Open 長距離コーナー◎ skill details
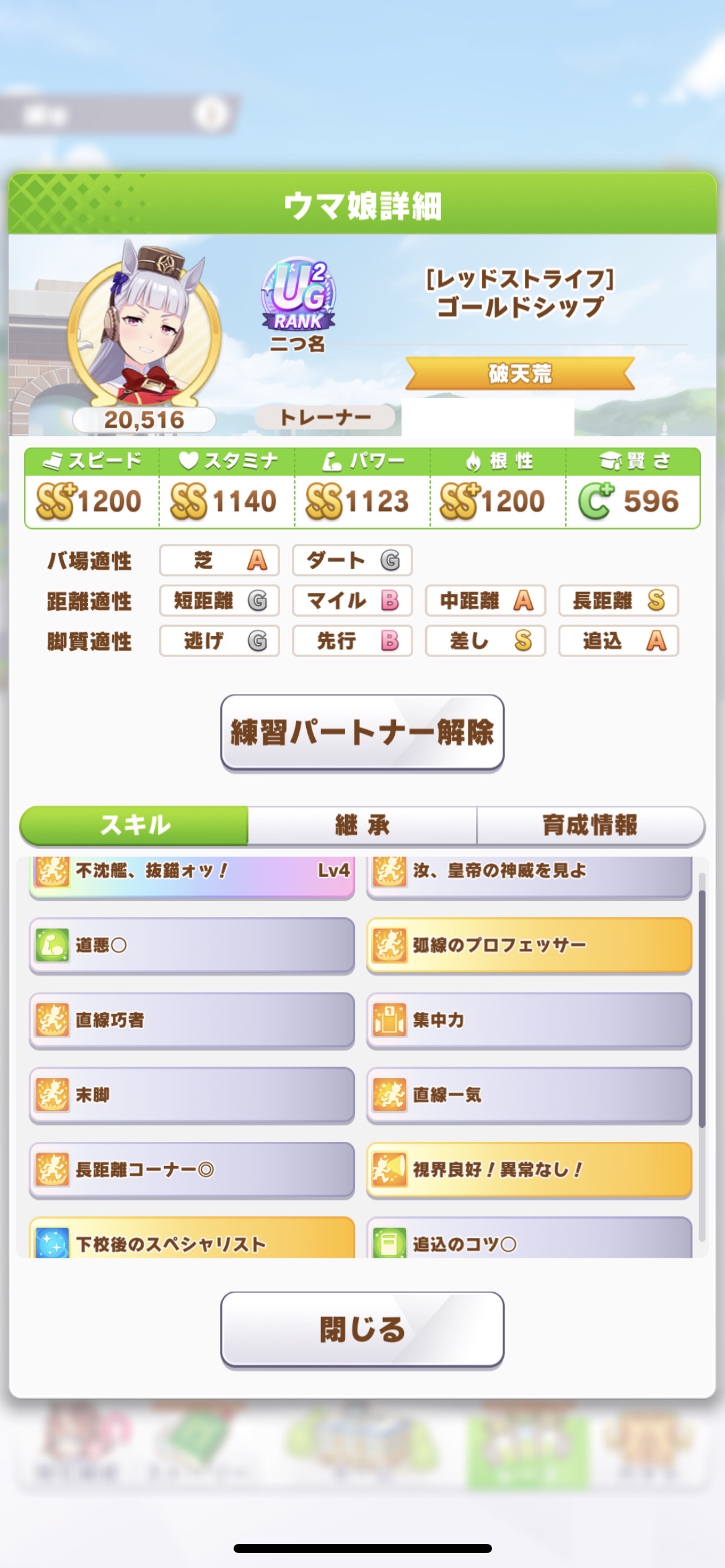Image resolution: width=725 pixels, height=1568 pixels. pos(191,1169)
